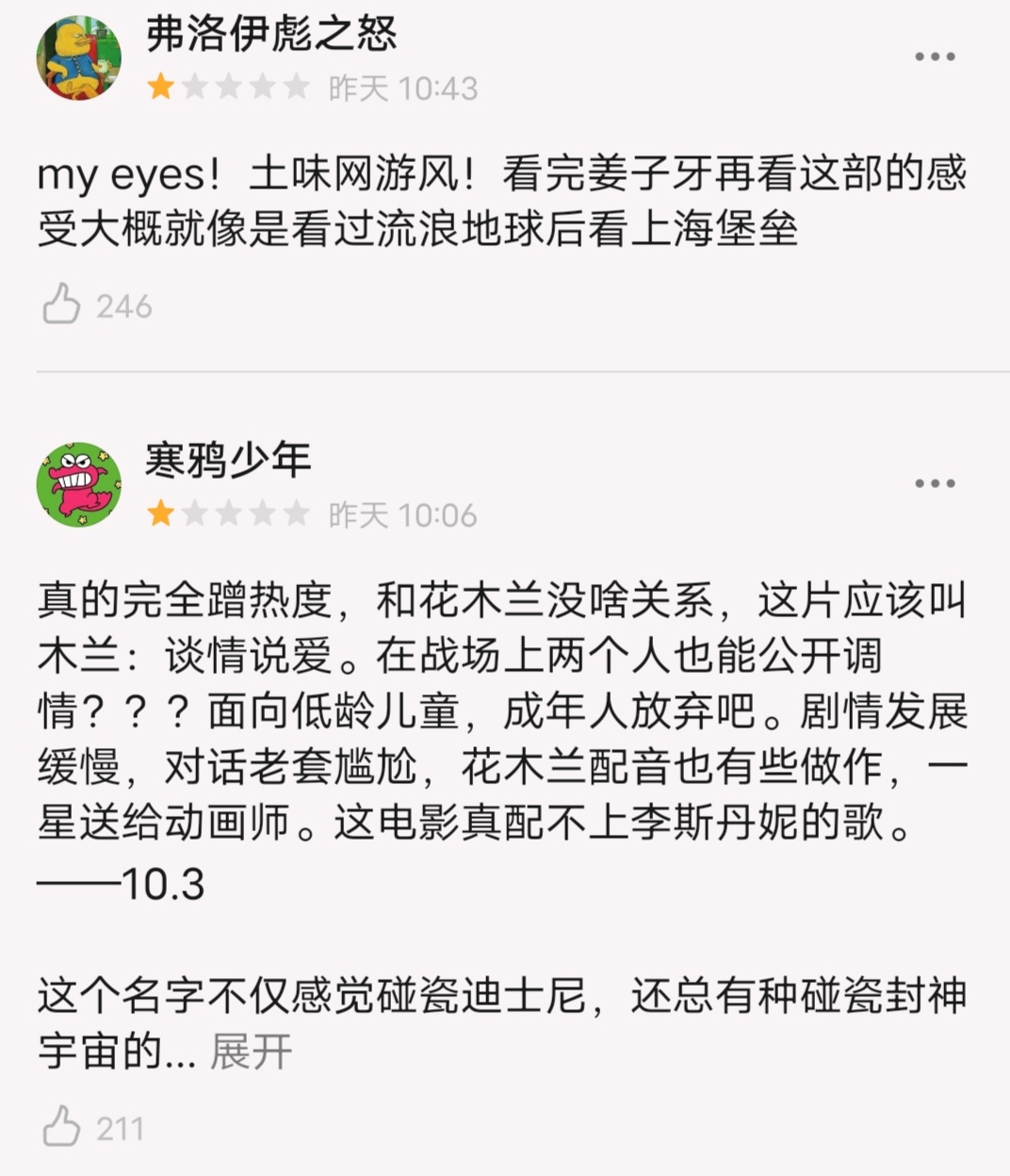Click the first star in 弗洛伊彪之怒's rating
The image size is (1010, 1176).
click(x=158, y=89)
